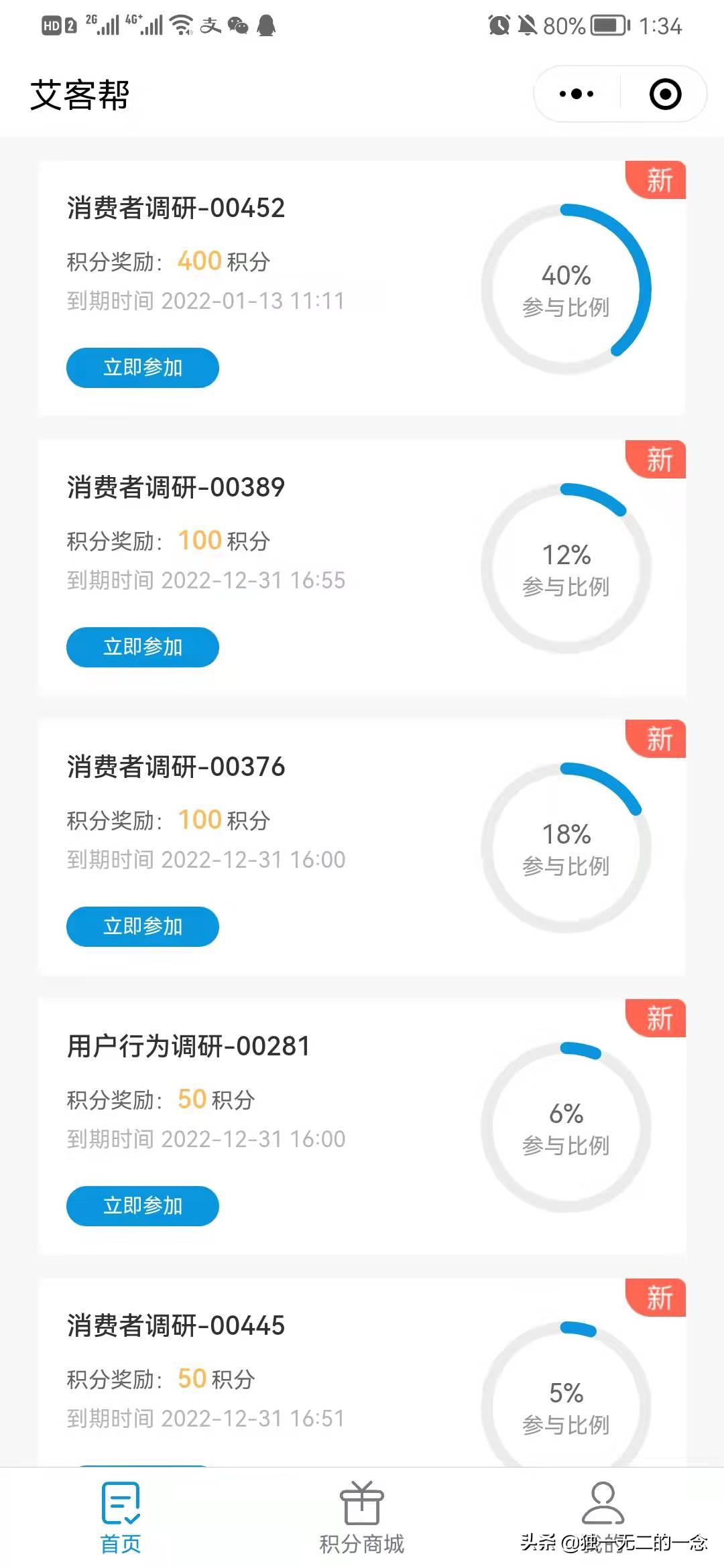Tap the do-not-disturb bell icon in status bar

[528, 25]
